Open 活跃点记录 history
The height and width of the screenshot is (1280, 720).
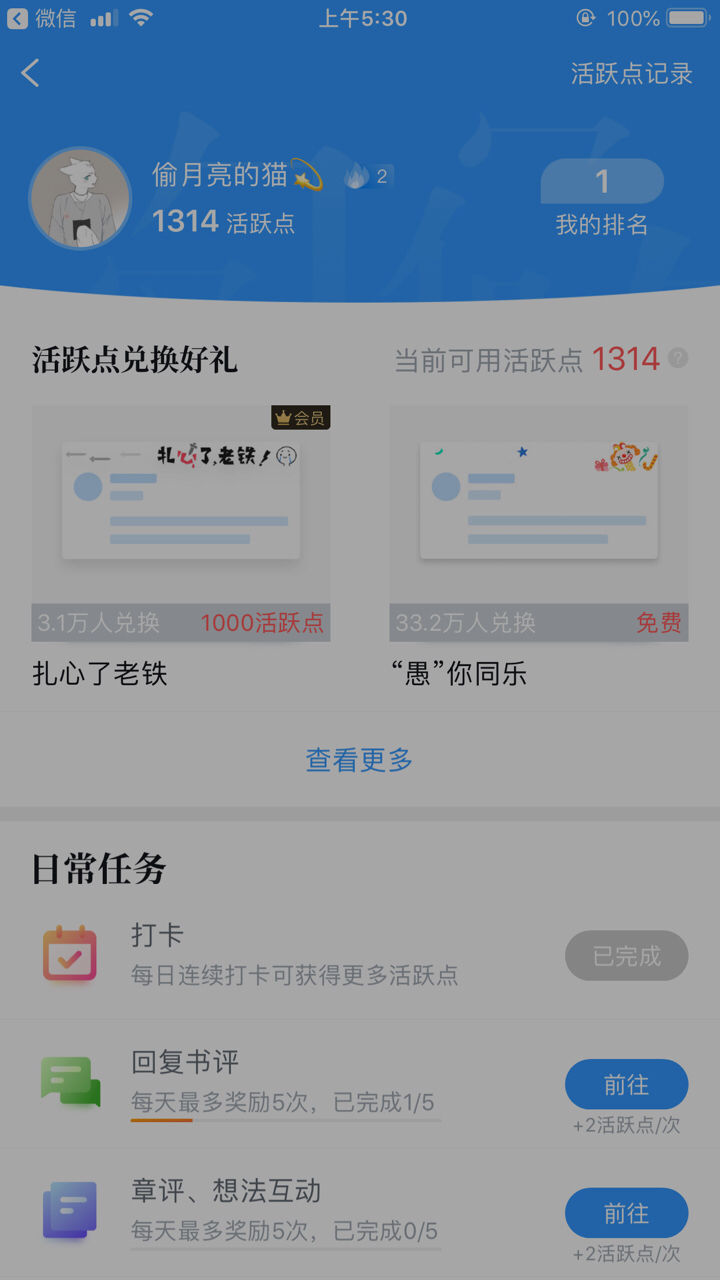[631, 73]
